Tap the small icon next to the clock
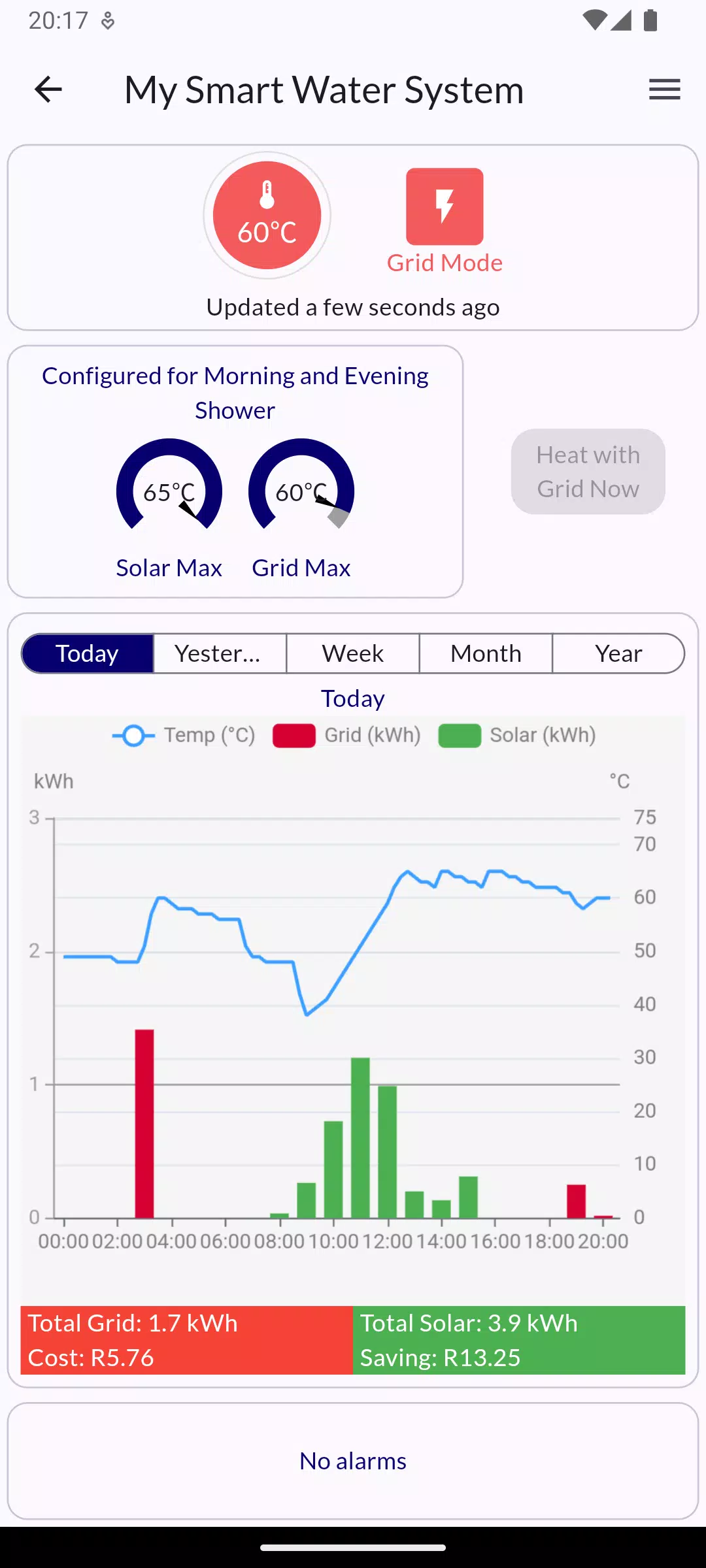 tap(107, 22)
